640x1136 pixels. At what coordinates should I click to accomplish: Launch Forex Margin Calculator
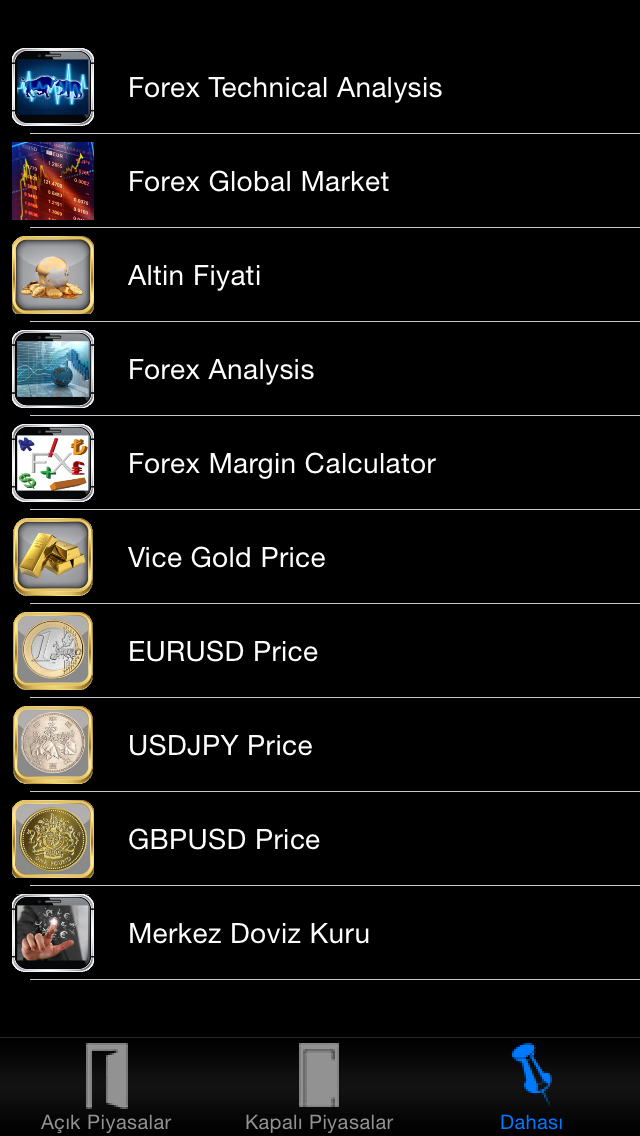click(282, 464)
